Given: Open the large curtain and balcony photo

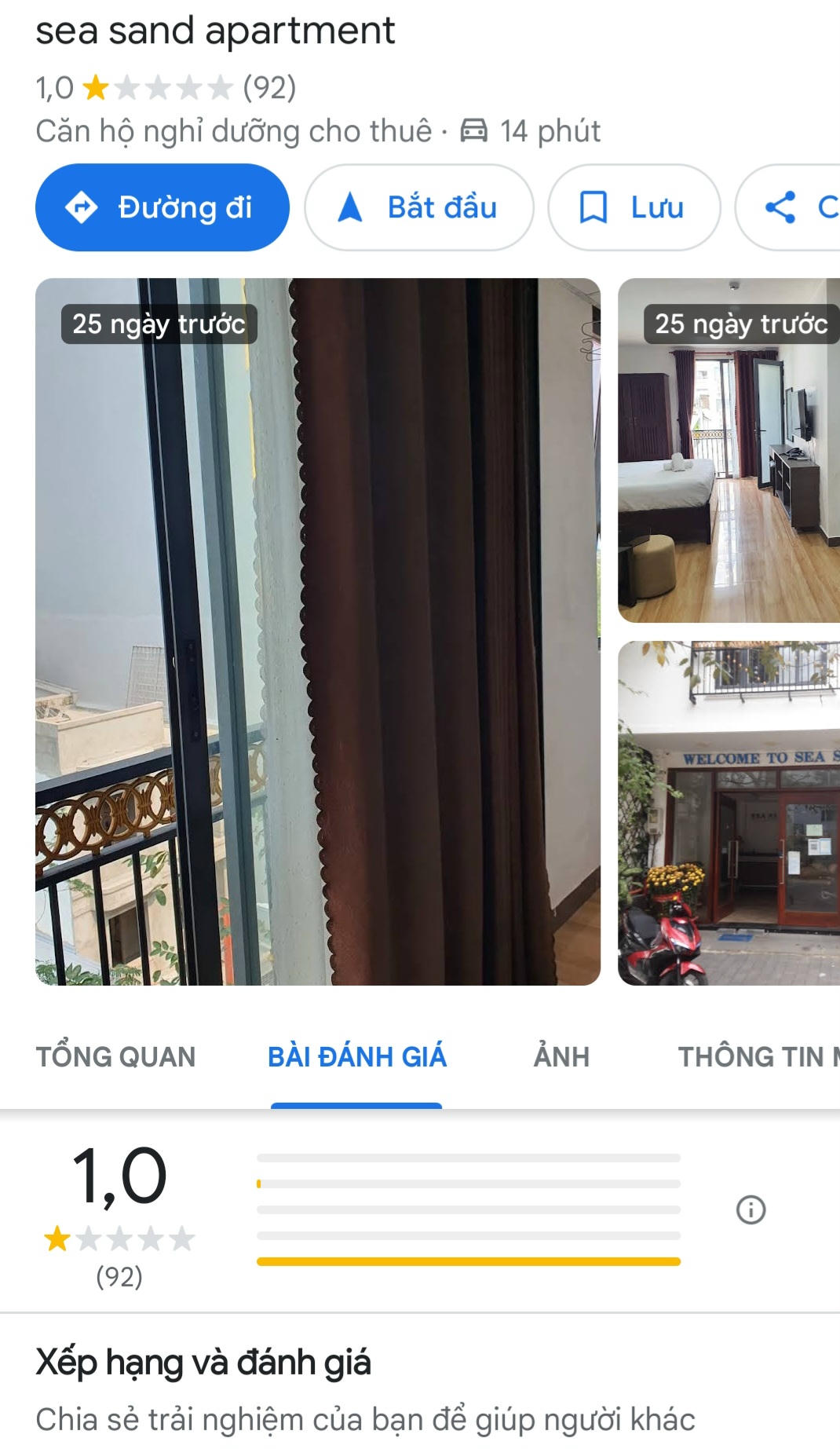Looking at the screenshot, I should 317,631.
